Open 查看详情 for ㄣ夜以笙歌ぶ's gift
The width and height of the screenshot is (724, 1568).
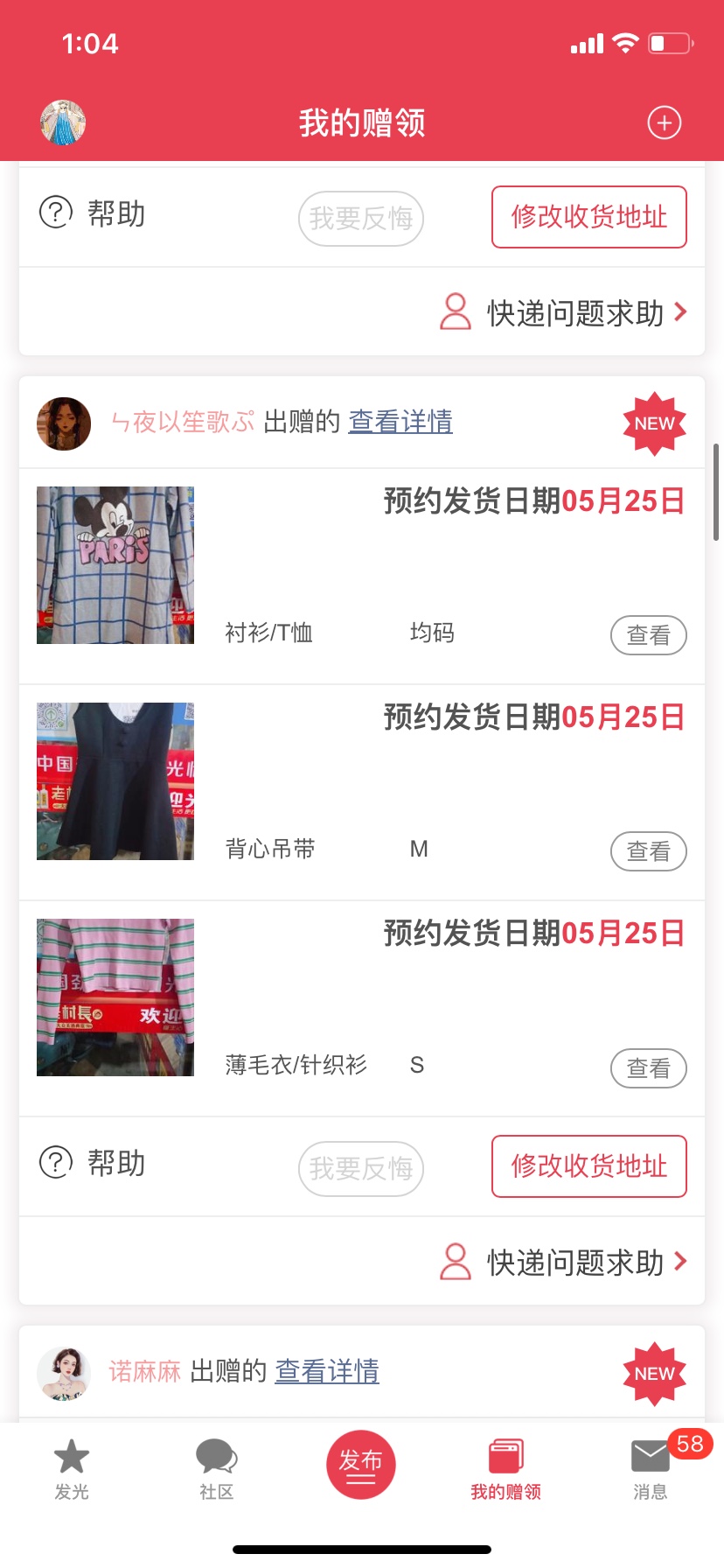pos(400,422)
